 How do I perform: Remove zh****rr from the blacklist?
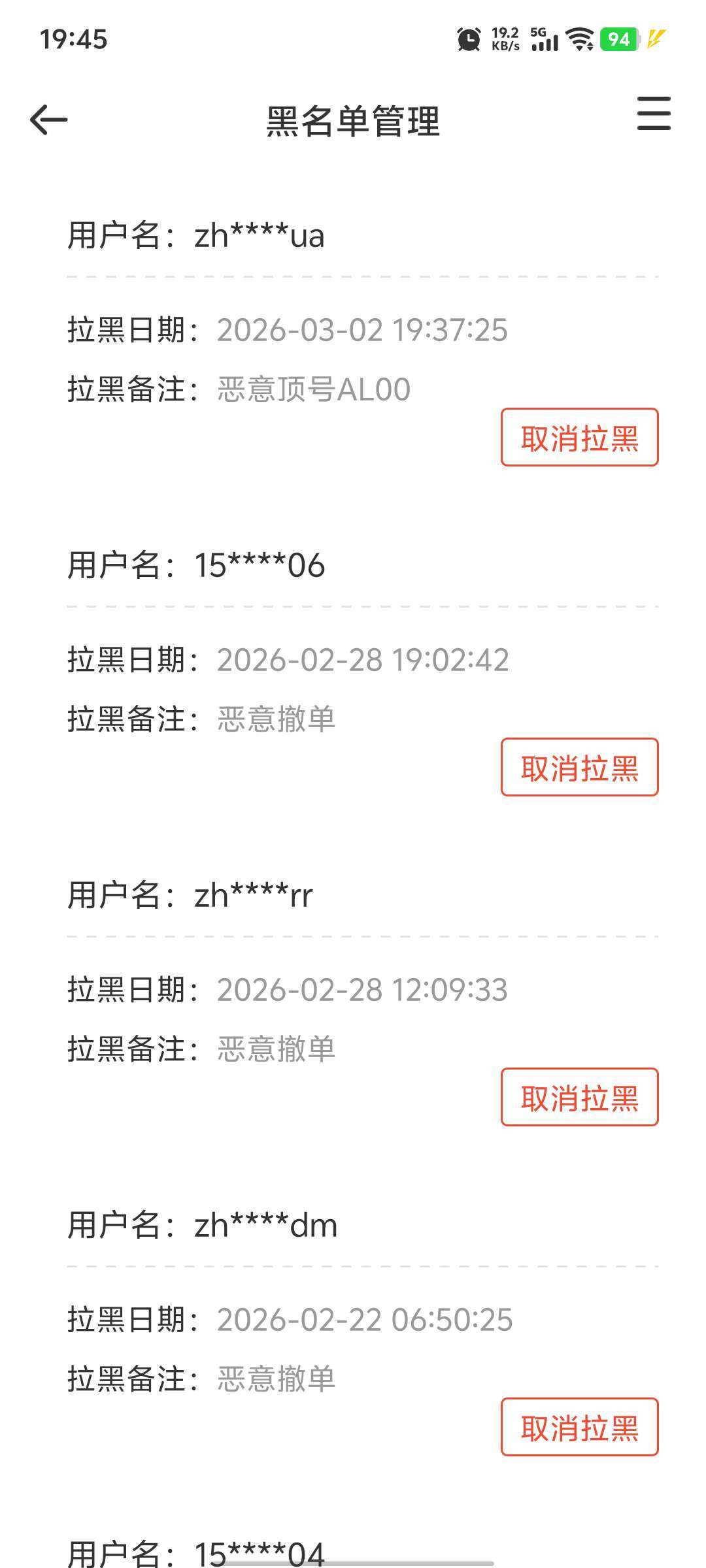coord(579,1097)
